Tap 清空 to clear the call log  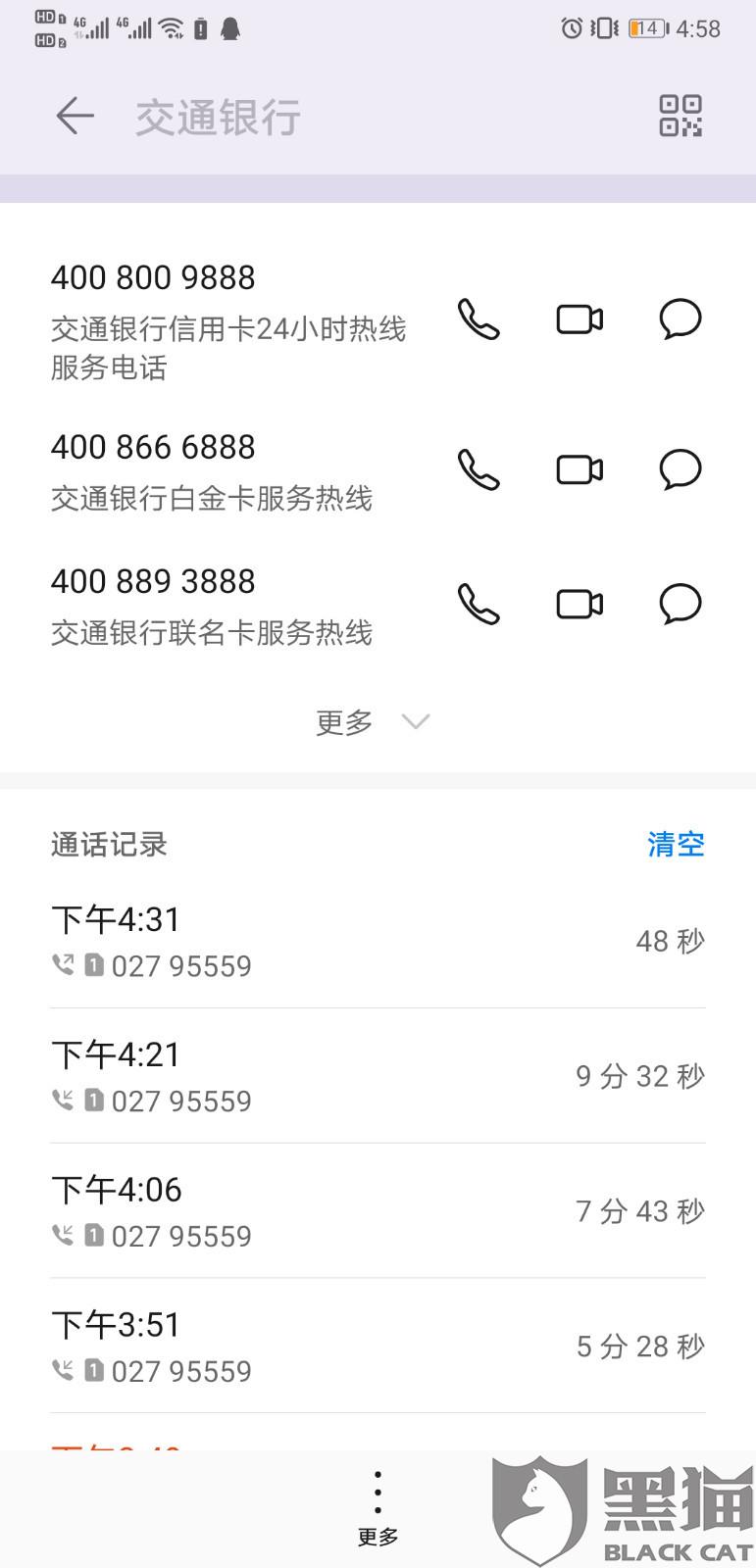pyautogui.click(x=676, y=844)
